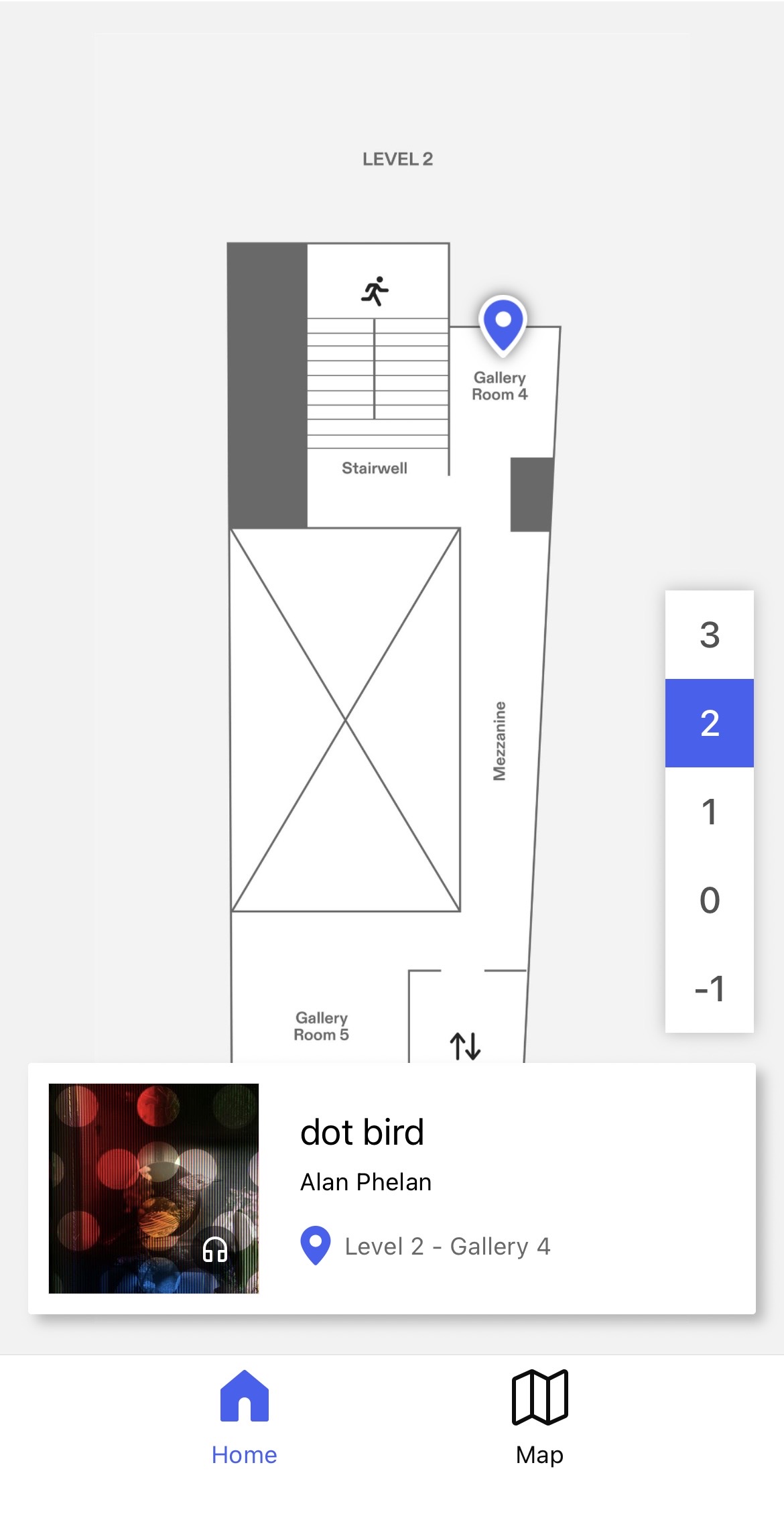Show level 1 floor plan

click(x=709, y=811)
